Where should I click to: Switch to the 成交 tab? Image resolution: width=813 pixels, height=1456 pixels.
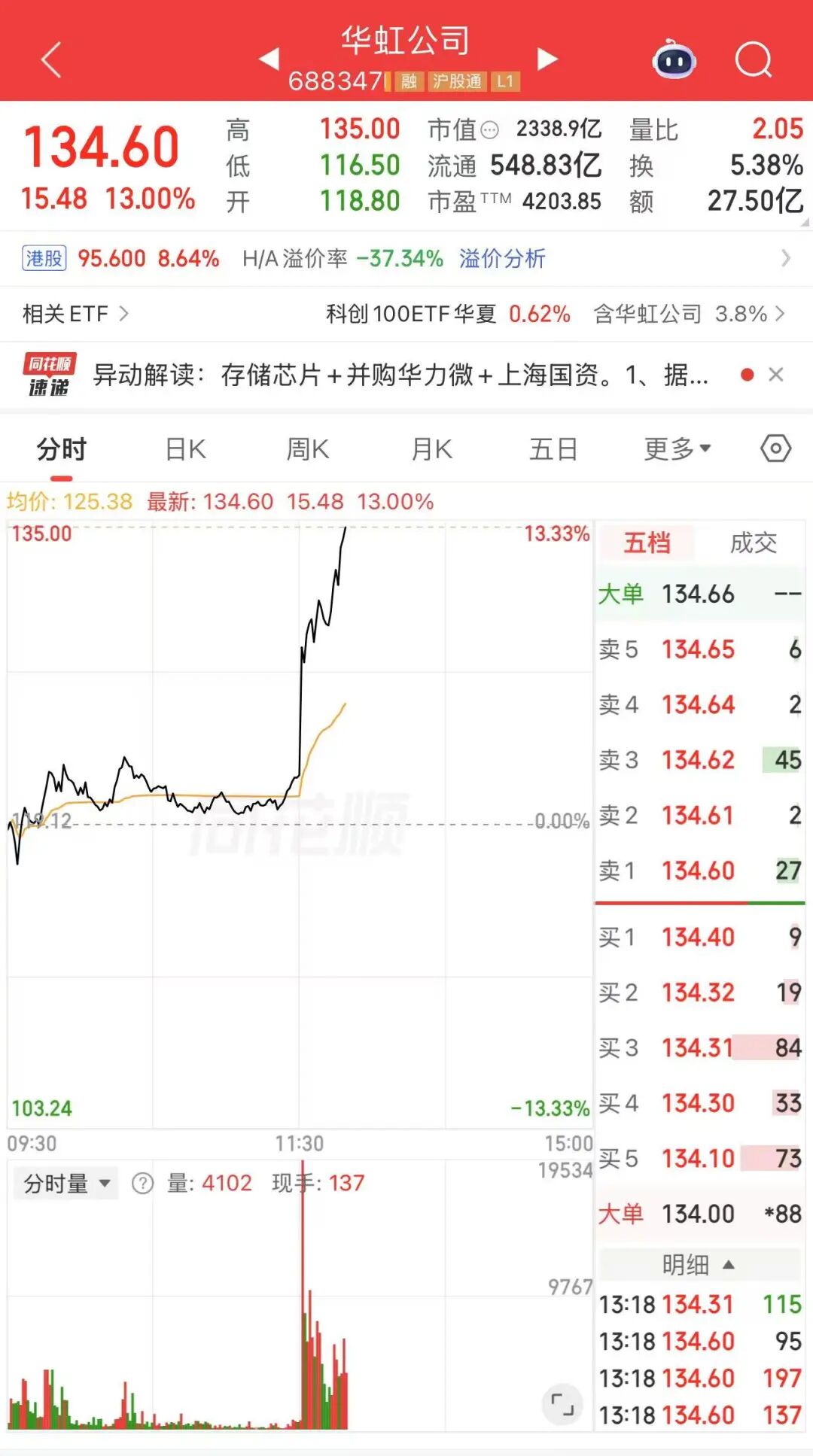tap(753, 543)
